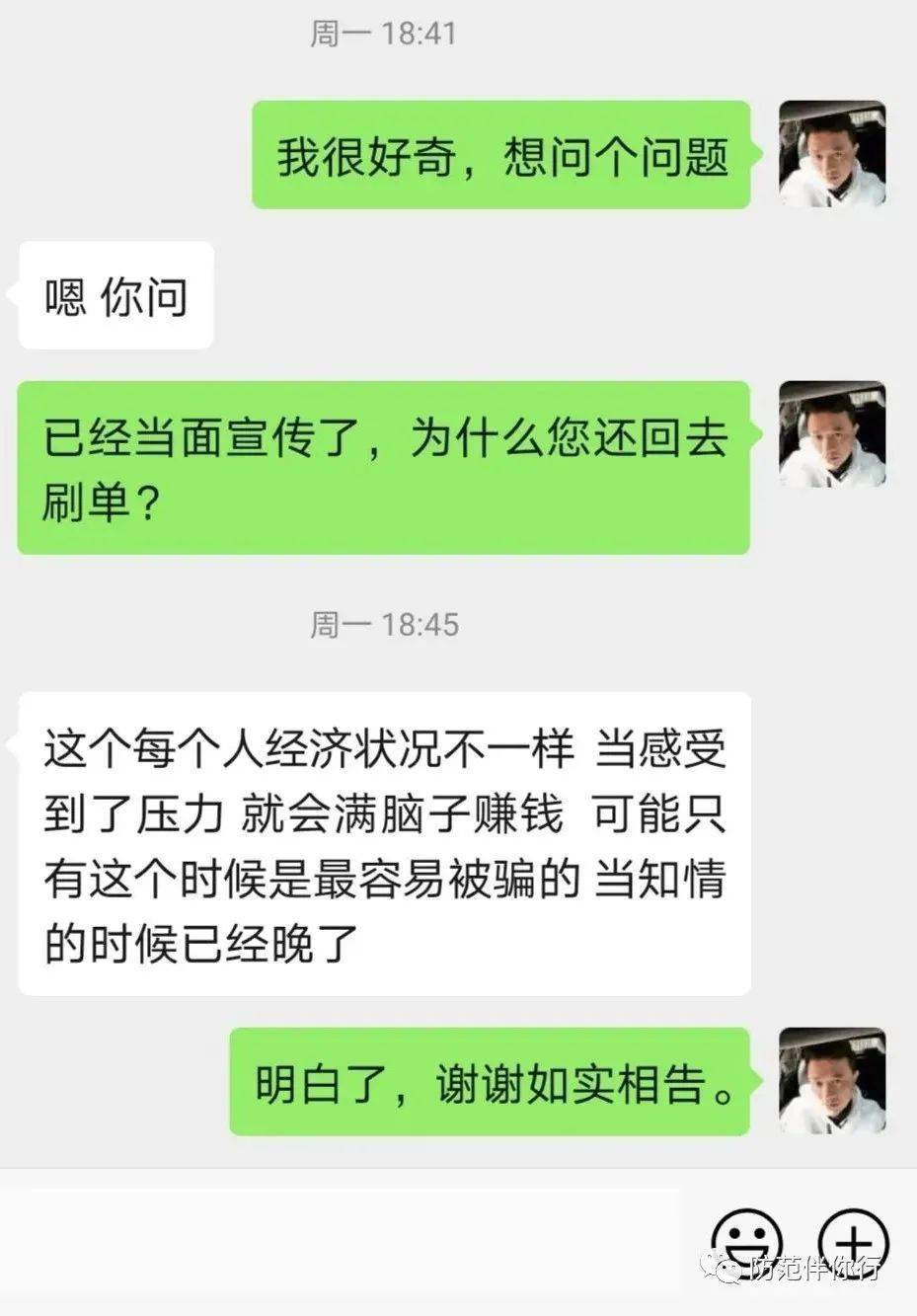Open the plus attachments menu

tap(854, 1242)
